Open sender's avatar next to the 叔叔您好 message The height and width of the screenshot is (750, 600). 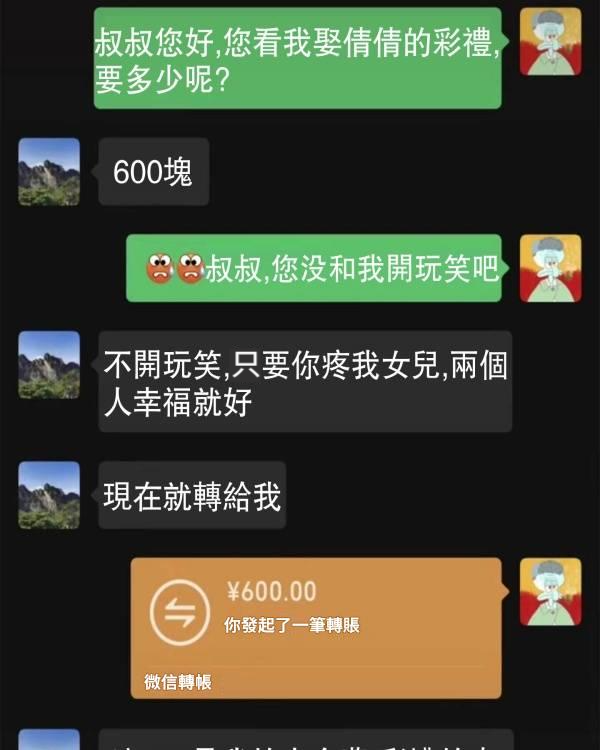pyautogui.click(x=550, y=41)
